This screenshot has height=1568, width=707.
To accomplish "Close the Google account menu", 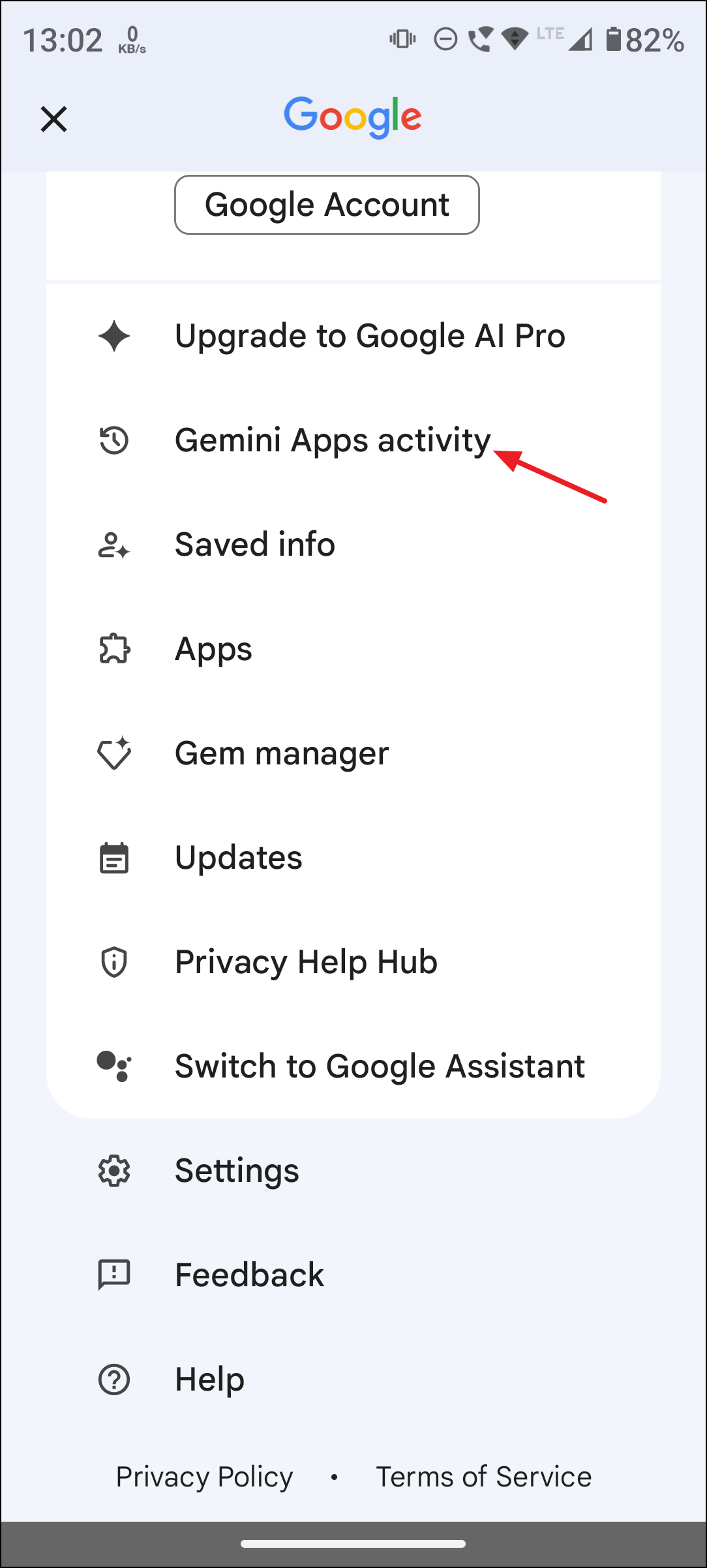I will 53,119.
